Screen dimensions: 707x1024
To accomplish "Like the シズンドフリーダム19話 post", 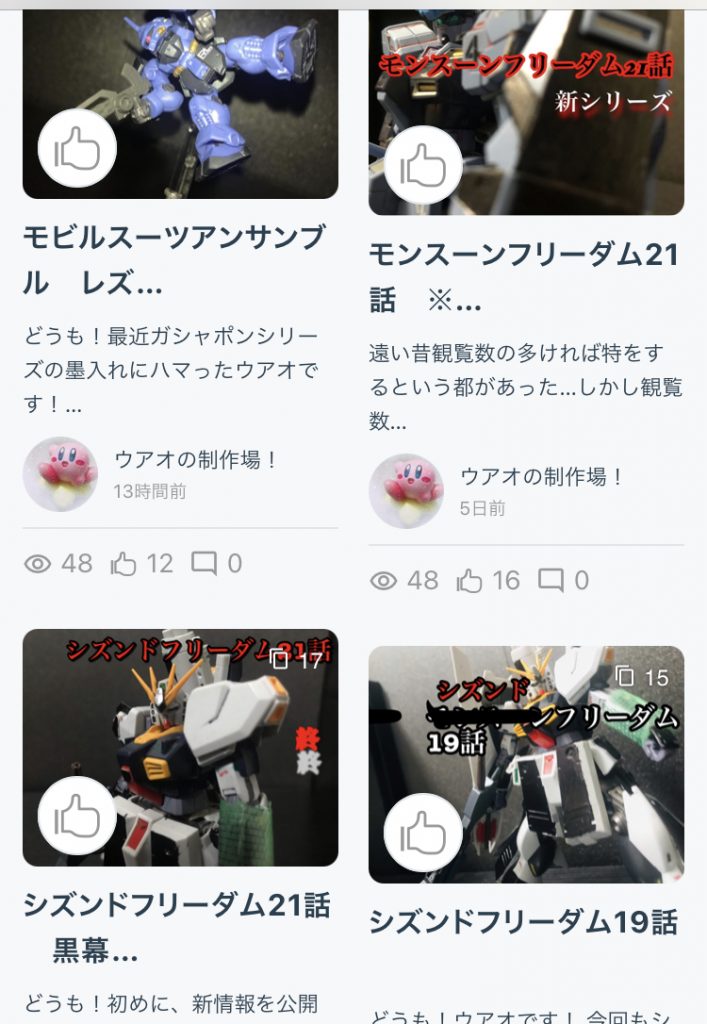I will 423,833.
